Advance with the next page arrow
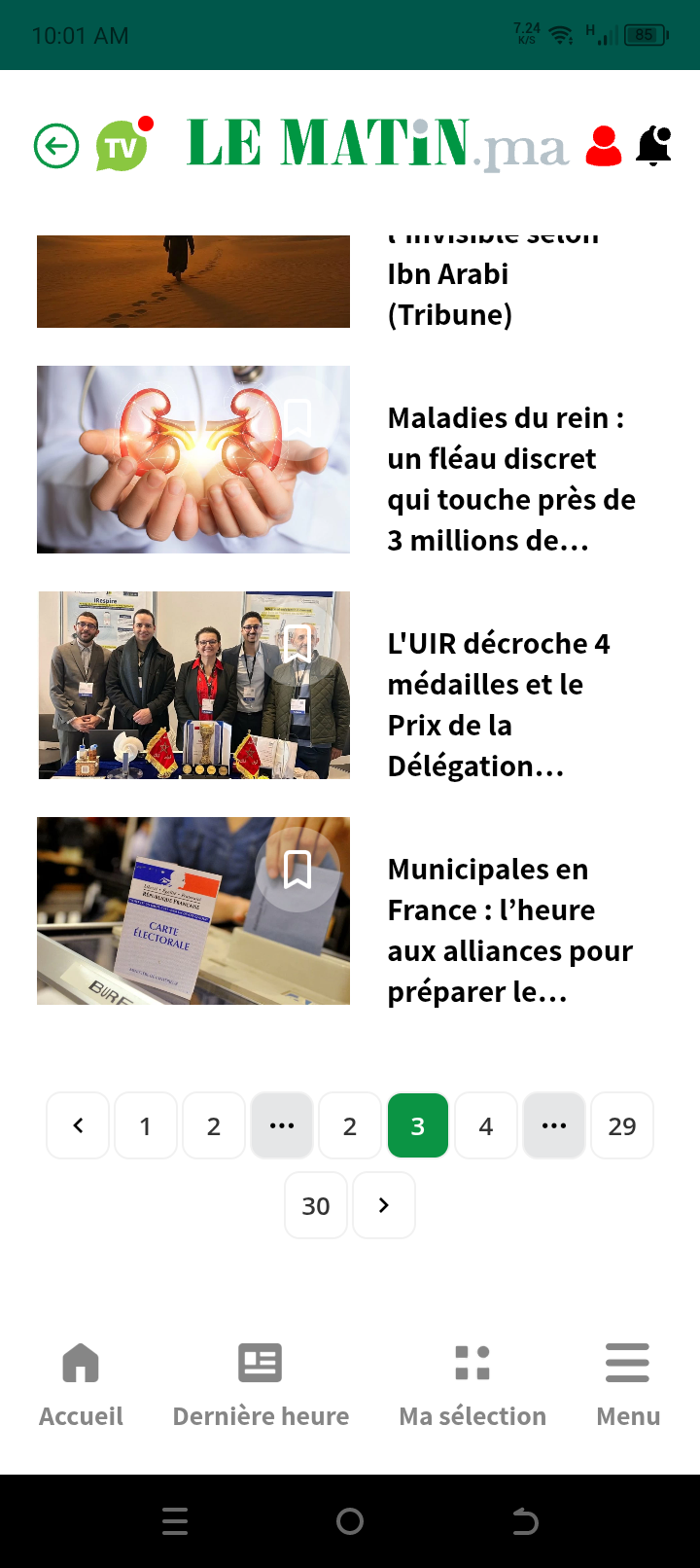700x1568 pixels. point(384,1205)
